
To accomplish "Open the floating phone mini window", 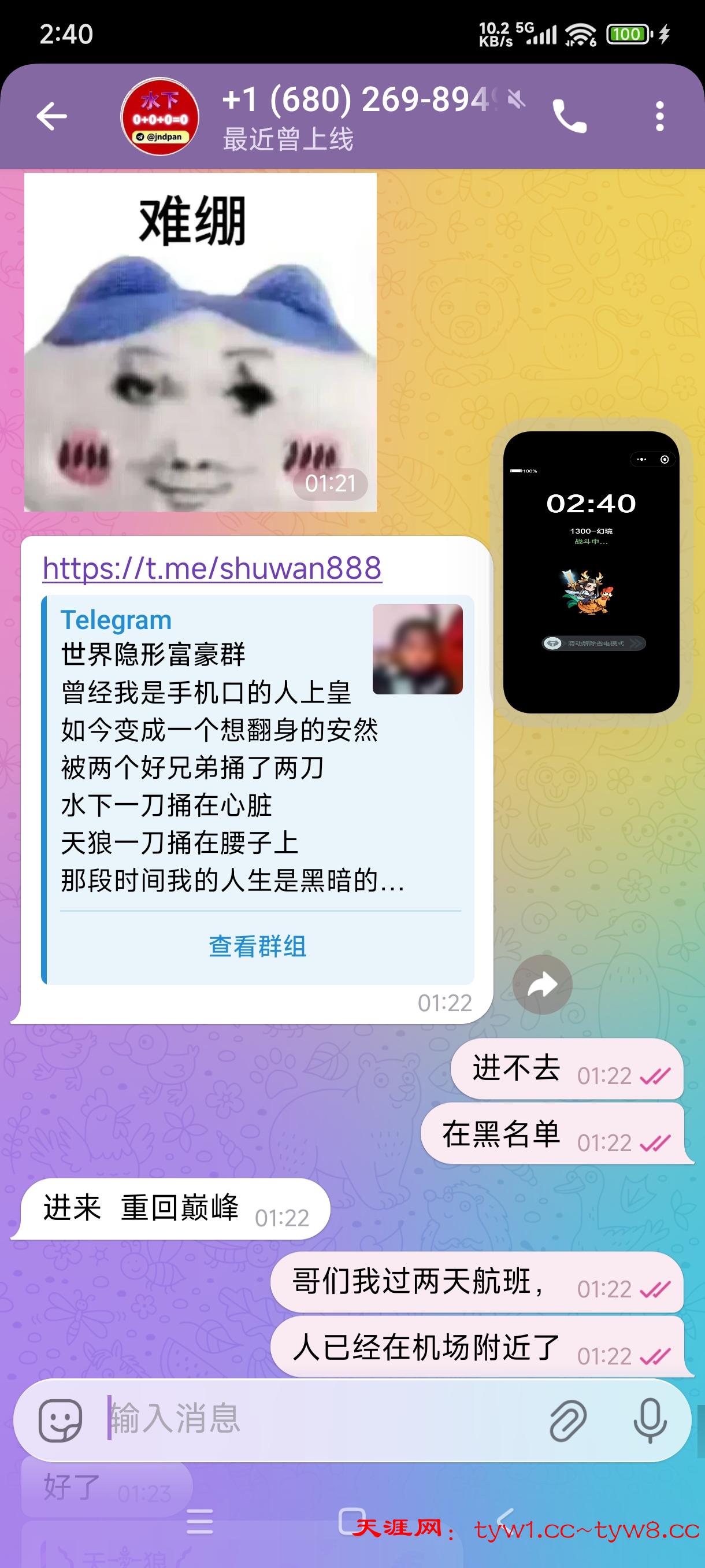I will pos(591,572).
